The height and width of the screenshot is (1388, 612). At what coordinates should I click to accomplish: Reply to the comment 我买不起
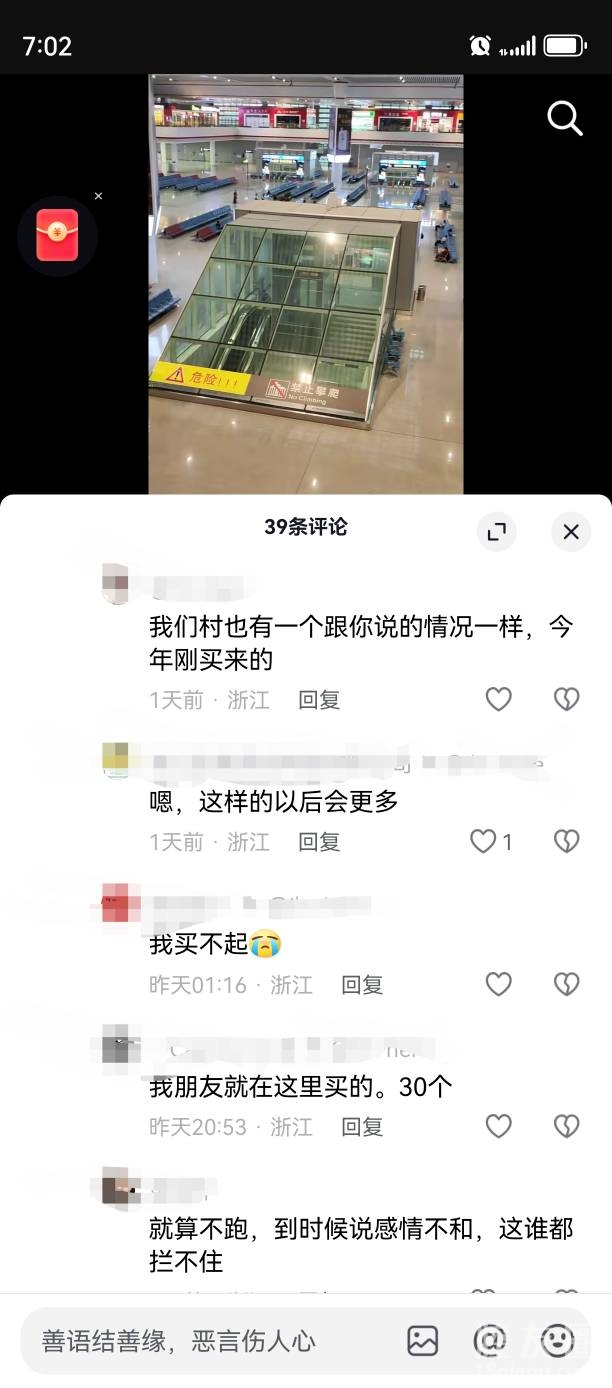362,985
